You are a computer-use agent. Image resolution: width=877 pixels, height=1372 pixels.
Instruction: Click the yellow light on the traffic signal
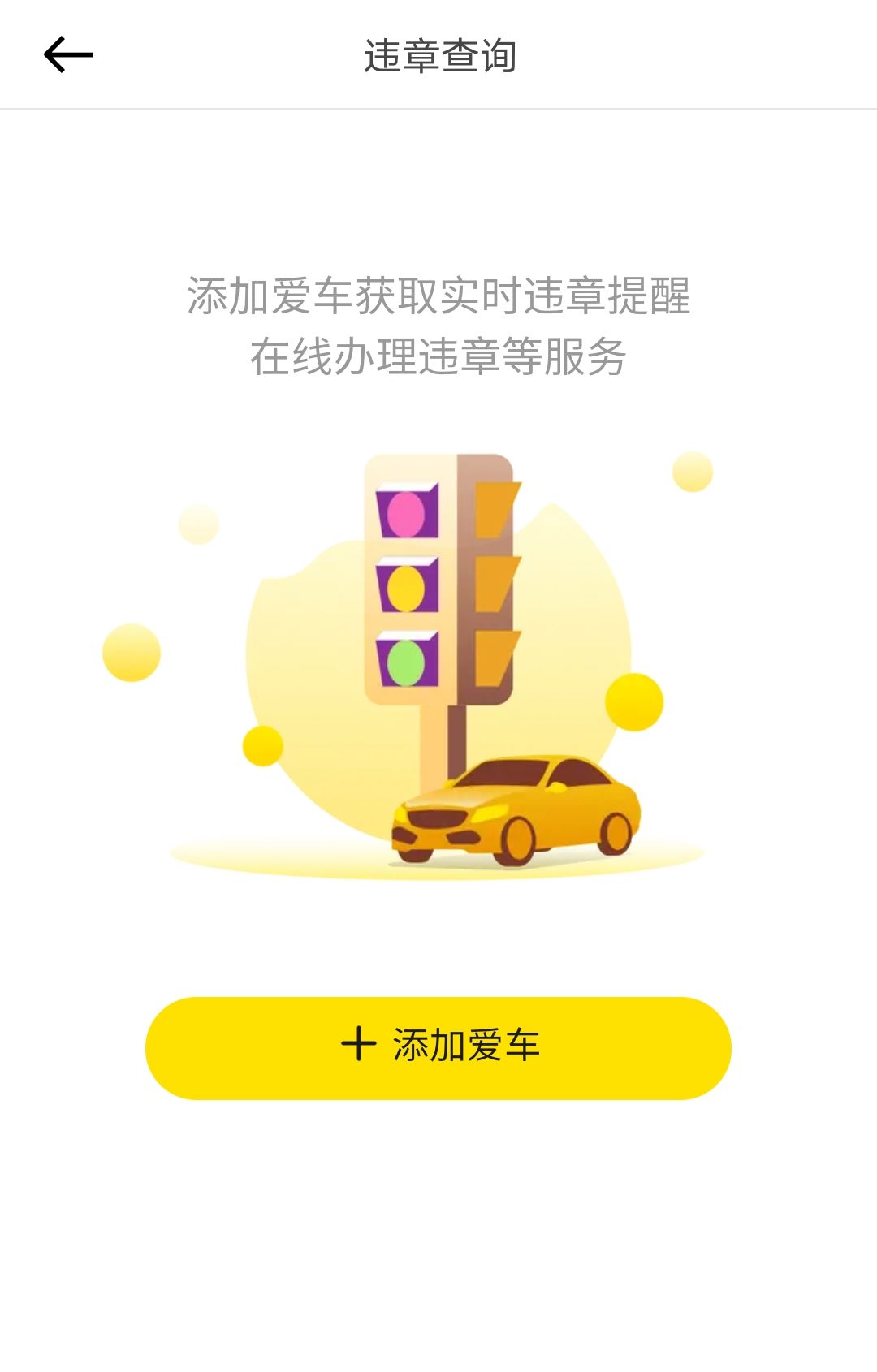pyautogui.click(x=408, y=587)
